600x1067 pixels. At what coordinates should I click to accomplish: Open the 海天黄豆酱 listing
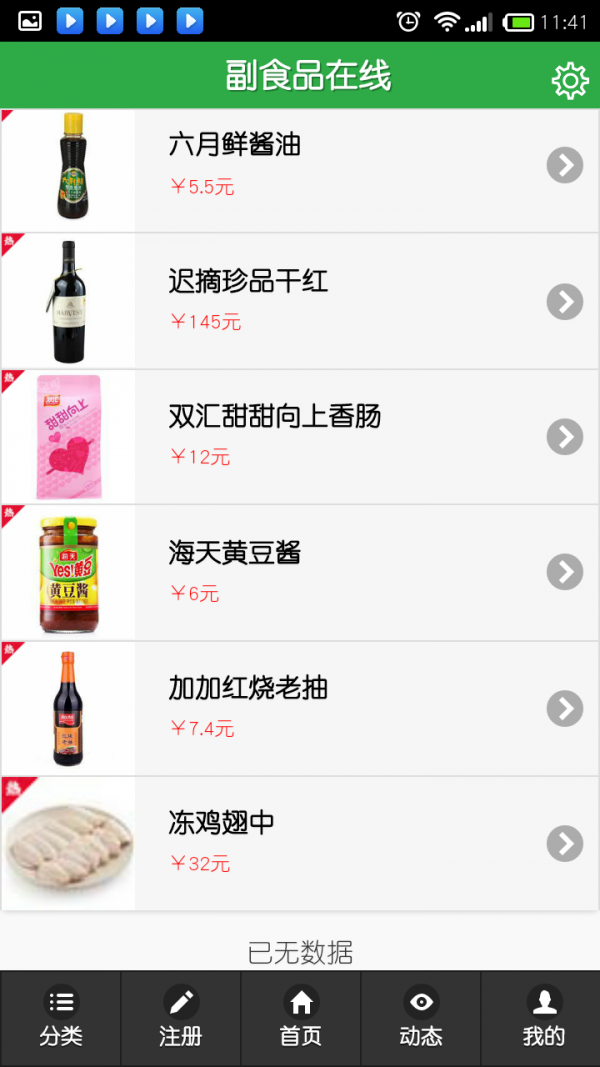tap(300, 572)
